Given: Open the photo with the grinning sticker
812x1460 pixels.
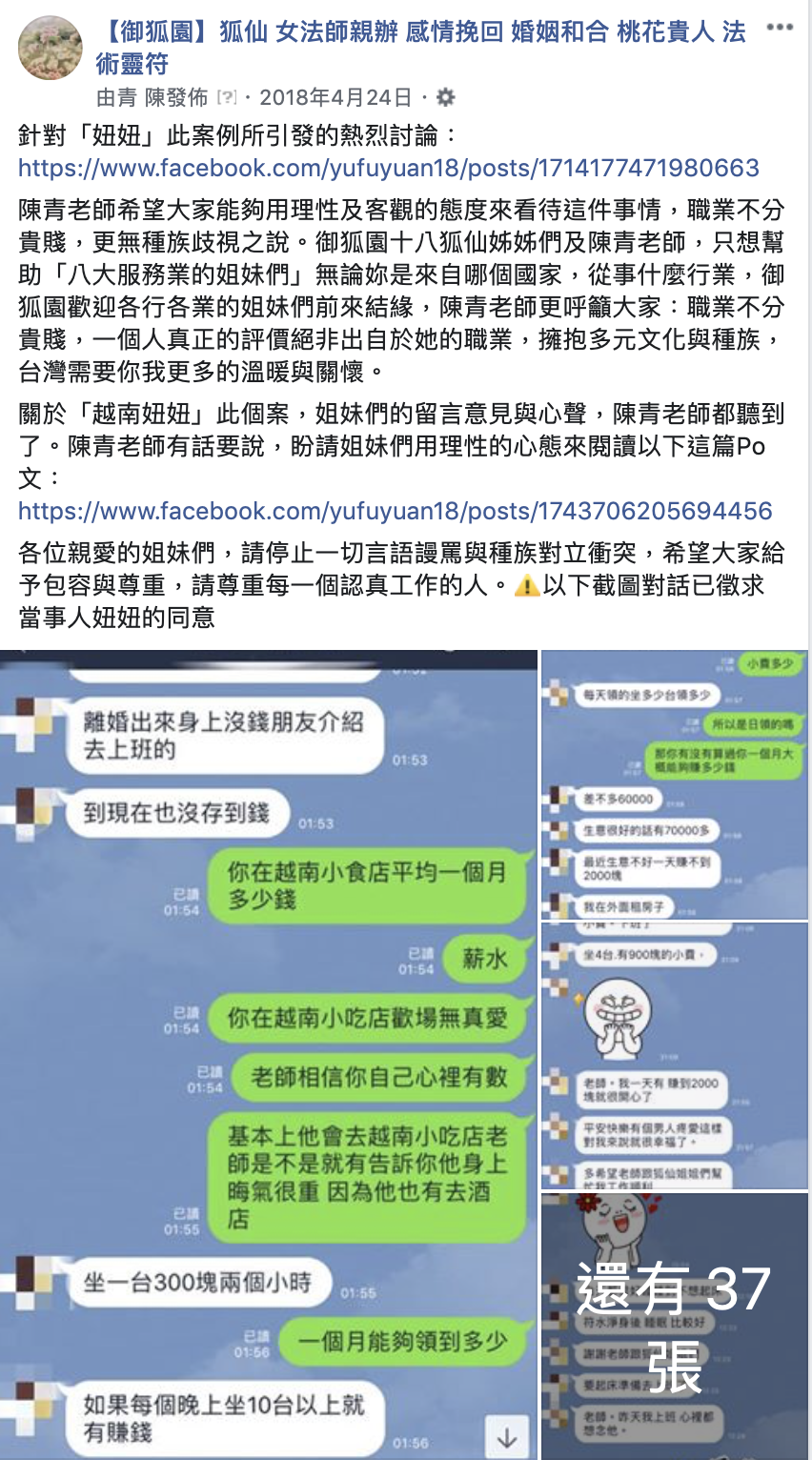Looking at the screenshot, I should pyautogui.click(x=674, y=1055).
